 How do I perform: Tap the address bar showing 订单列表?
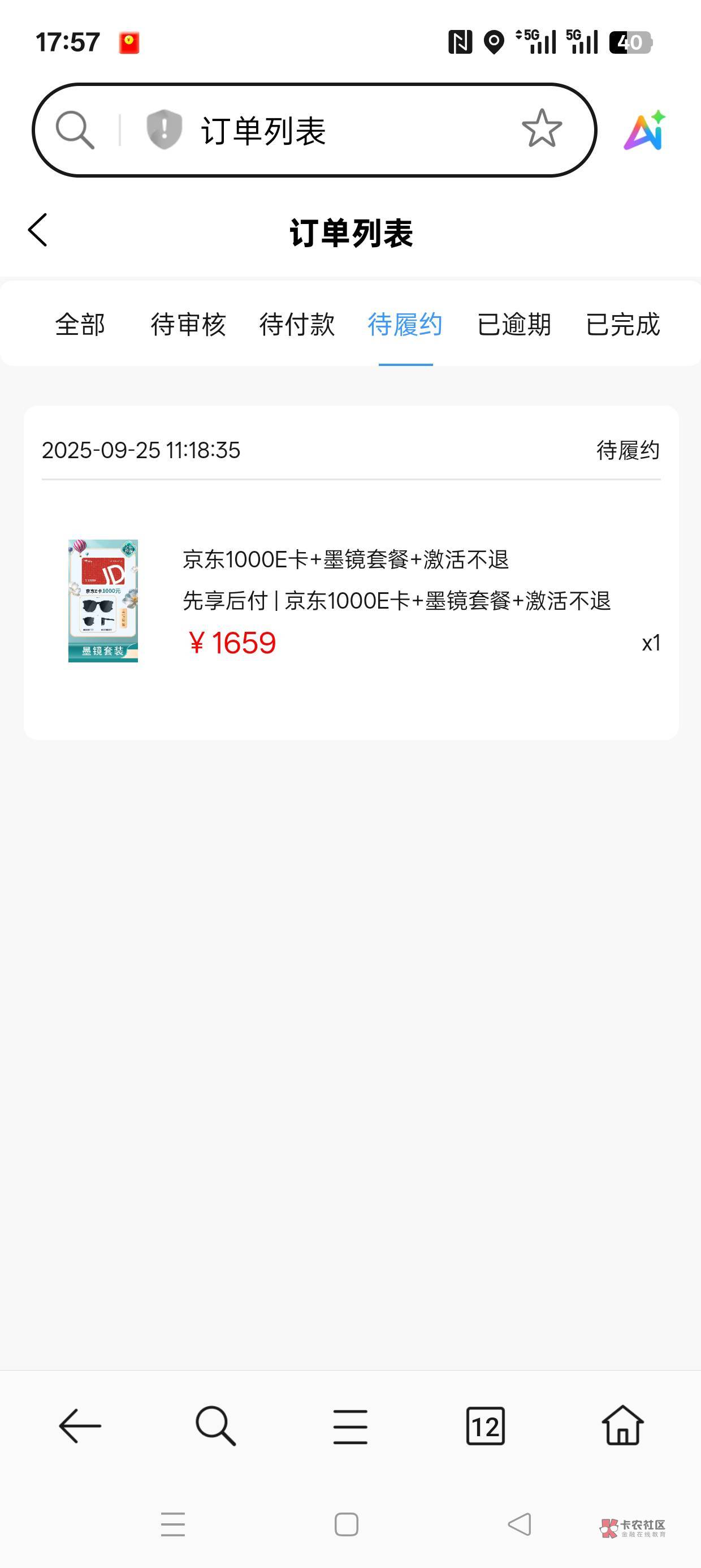coord(341,130)
